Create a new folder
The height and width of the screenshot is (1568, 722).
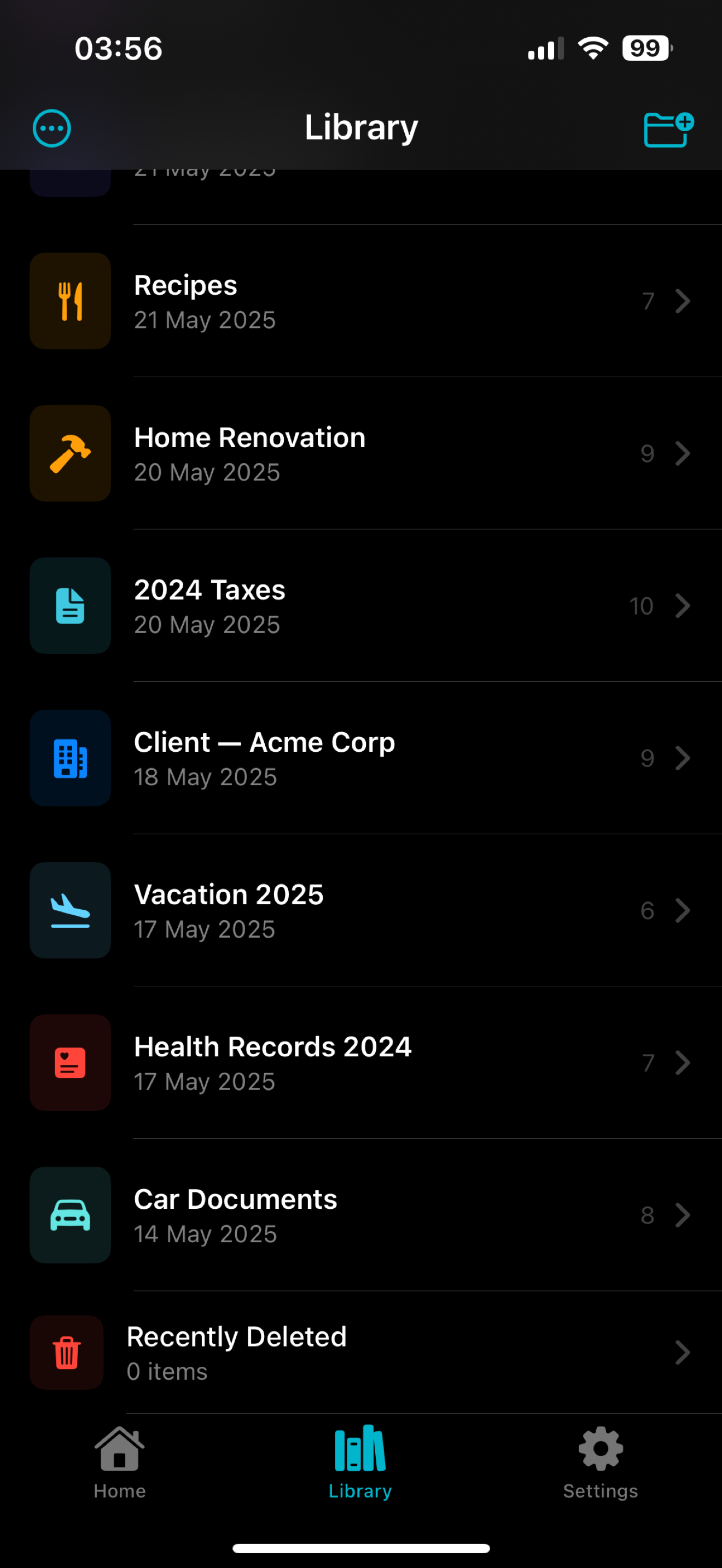(x=668, y=129)
